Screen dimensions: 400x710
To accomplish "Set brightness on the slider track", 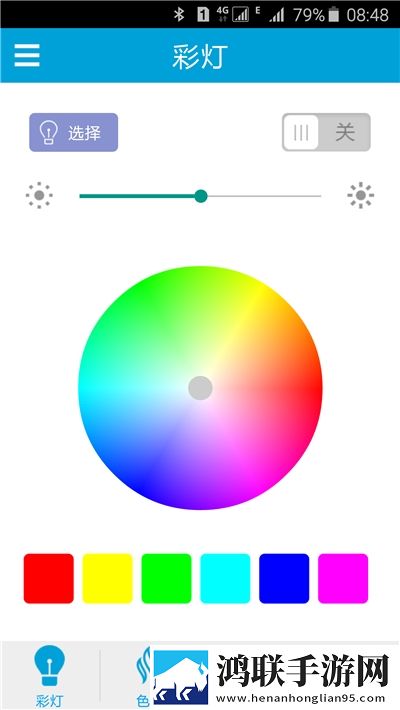I will tap(200, 196).
